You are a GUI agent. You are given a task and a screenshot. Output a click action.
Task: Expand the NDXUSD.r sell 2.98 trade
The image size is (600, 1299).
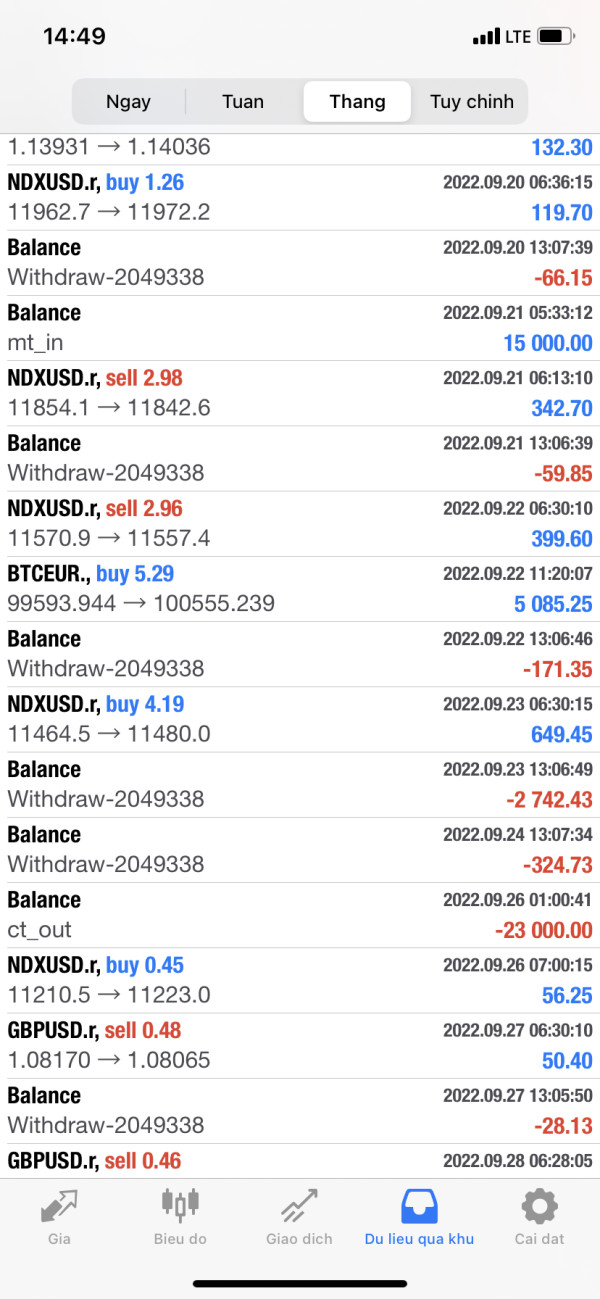(300, 393)
